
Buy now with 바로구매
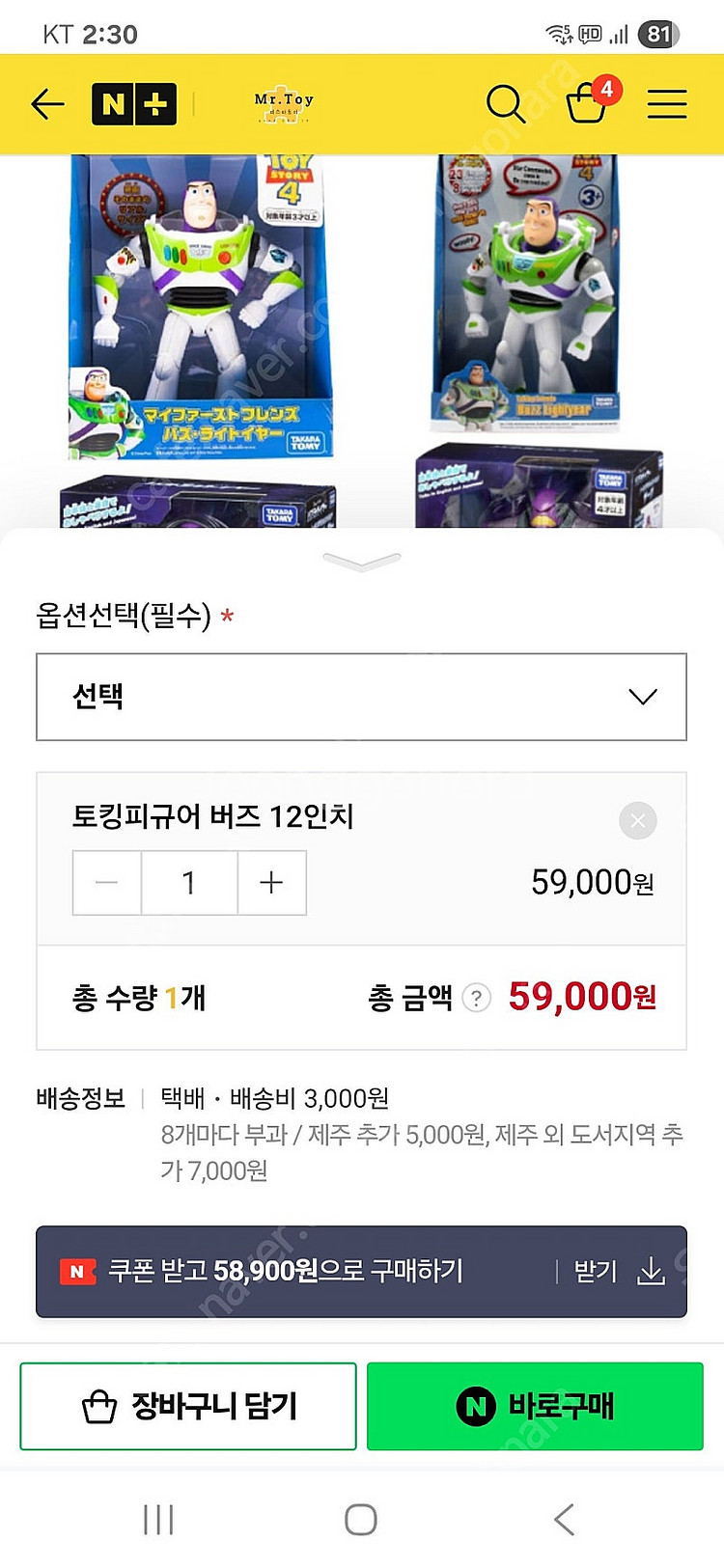point(535,1406)
